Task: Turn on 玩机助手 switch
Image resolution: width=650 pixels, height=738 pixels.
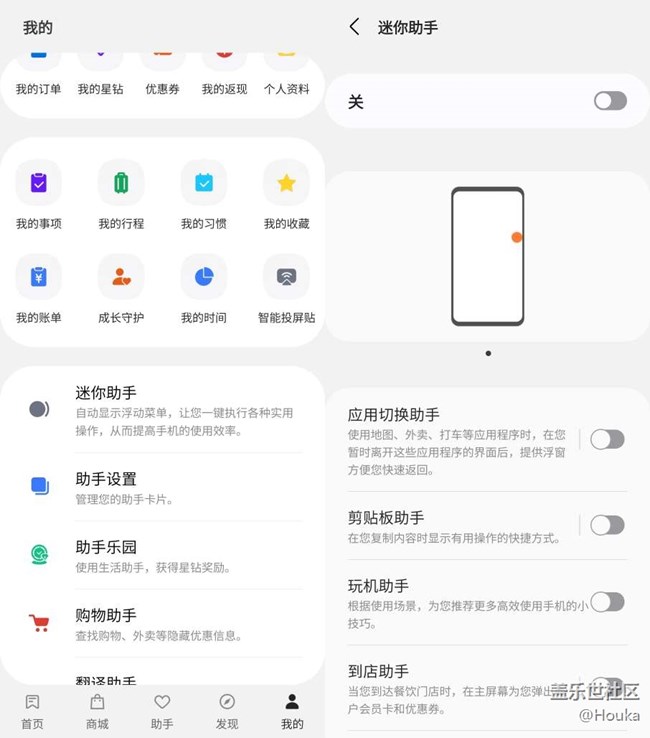Action: tap(607, 601)
